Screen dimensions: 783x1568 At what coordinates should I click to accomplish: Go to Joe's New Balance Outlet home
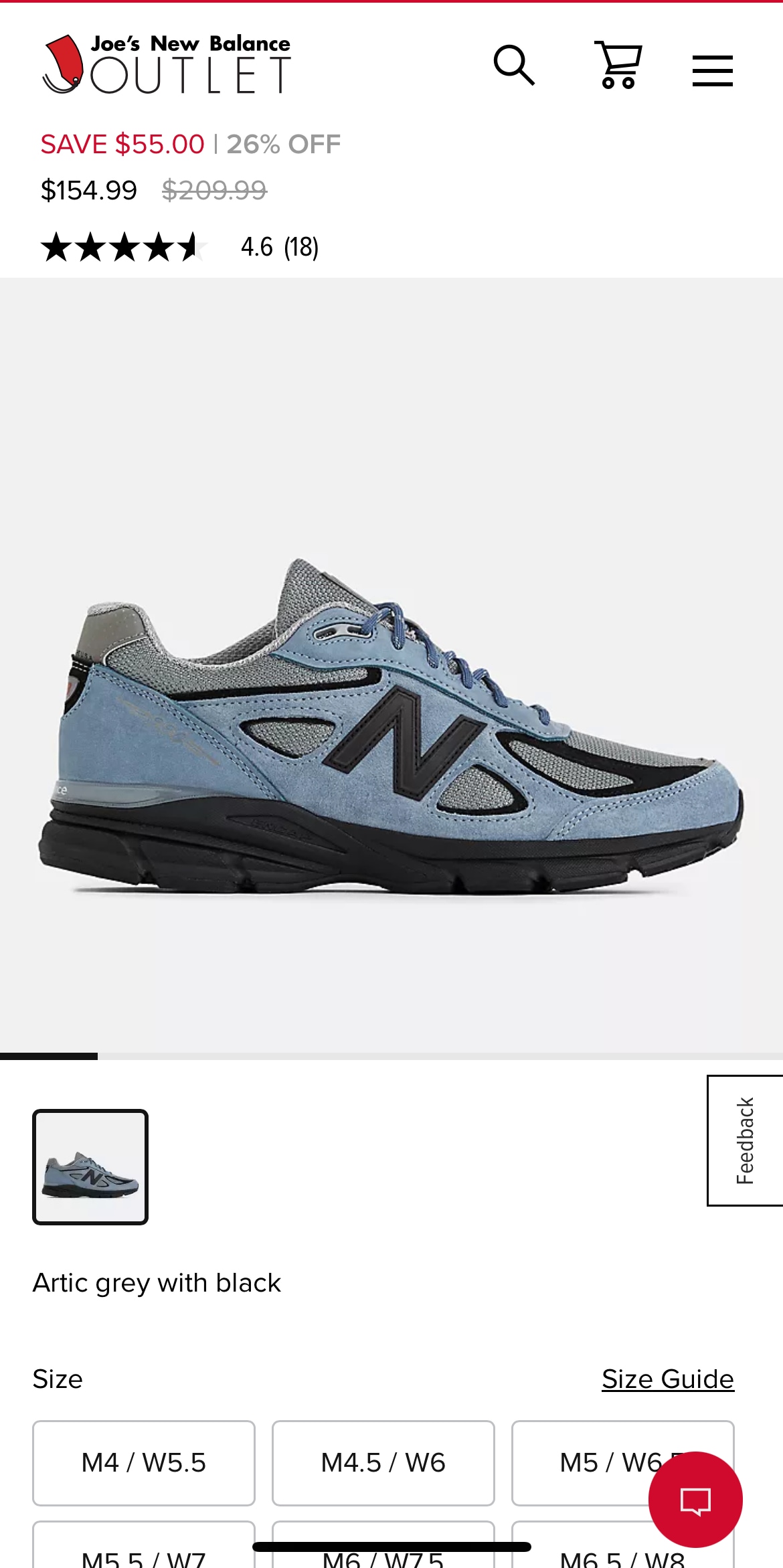point(167,66)
